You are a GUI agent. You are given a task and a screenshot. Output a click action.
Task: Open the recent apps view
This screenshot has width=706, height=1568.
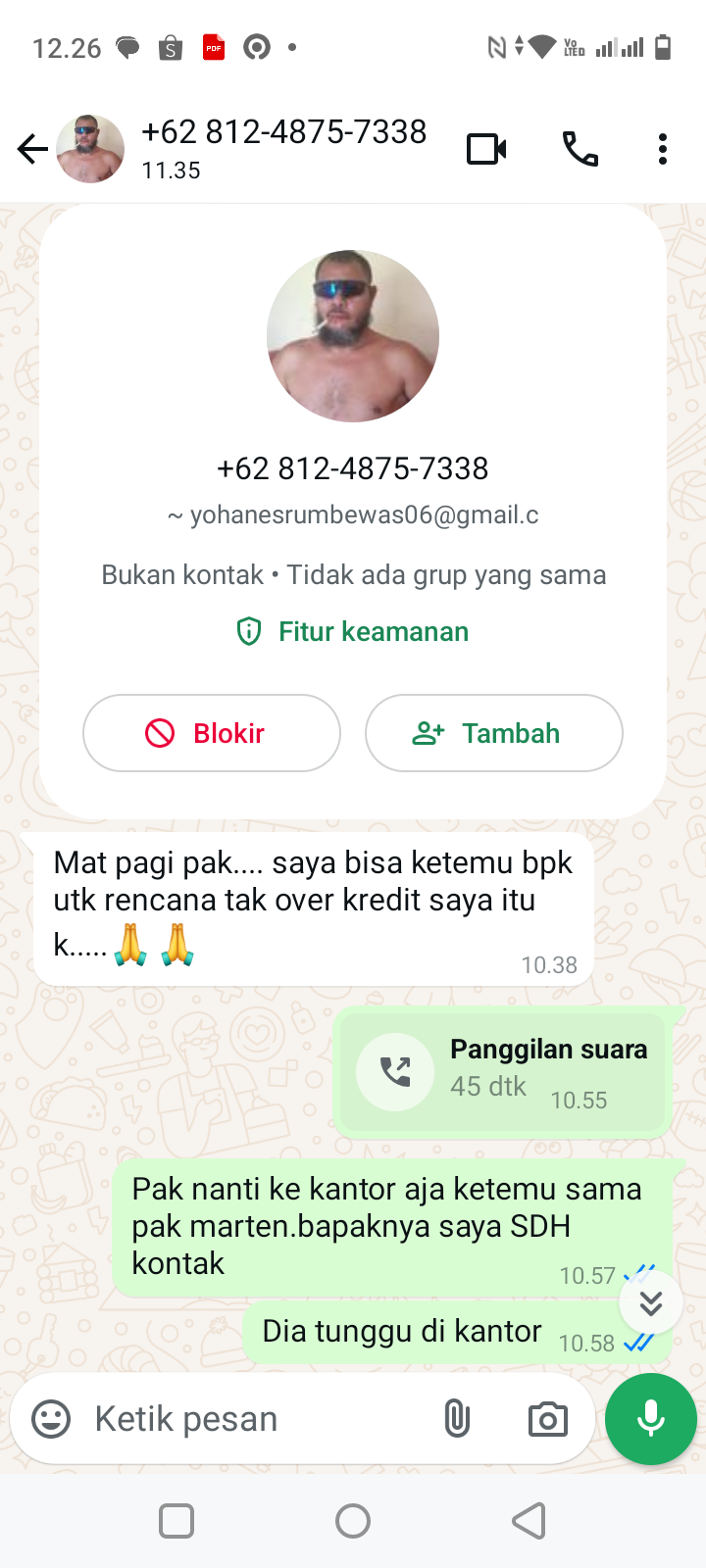click(176, 1521)
